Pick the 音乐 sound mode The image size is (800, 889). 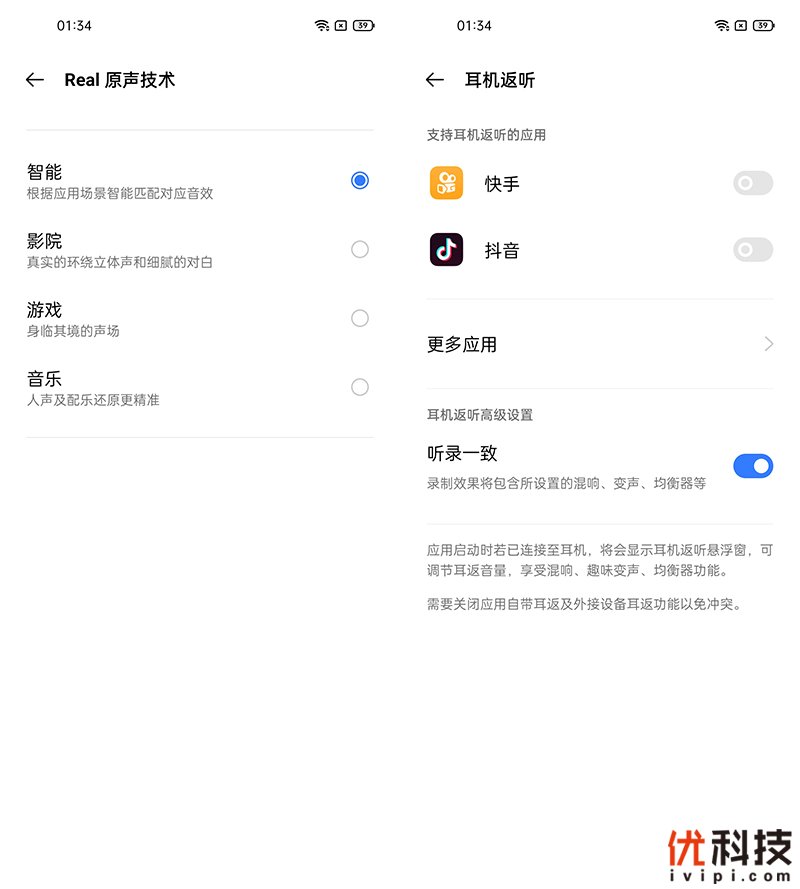tap(360, 387)
